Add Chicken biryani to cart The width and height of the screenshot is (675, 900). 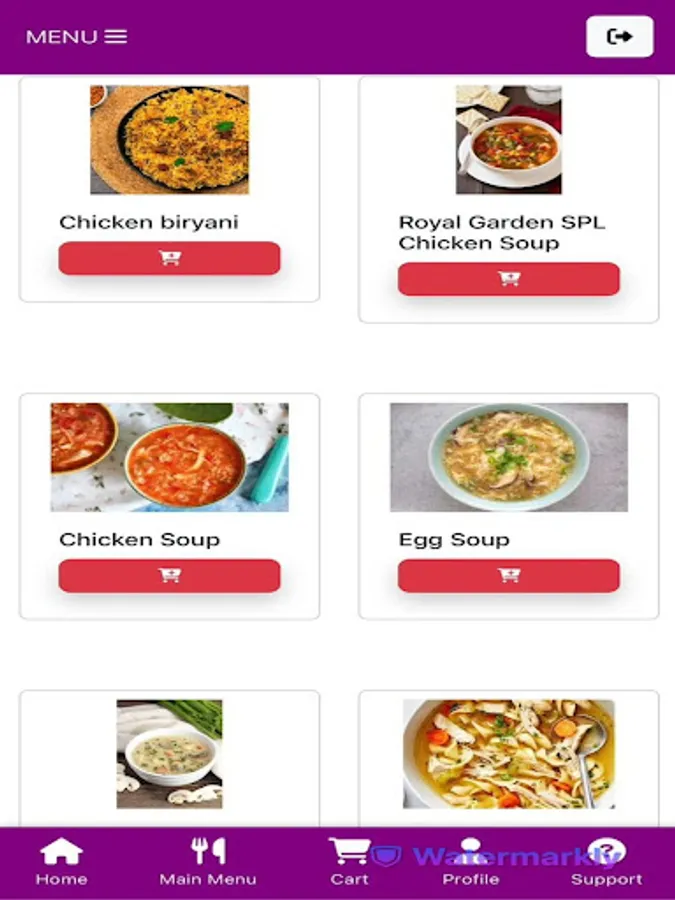(x=169, y=258)
